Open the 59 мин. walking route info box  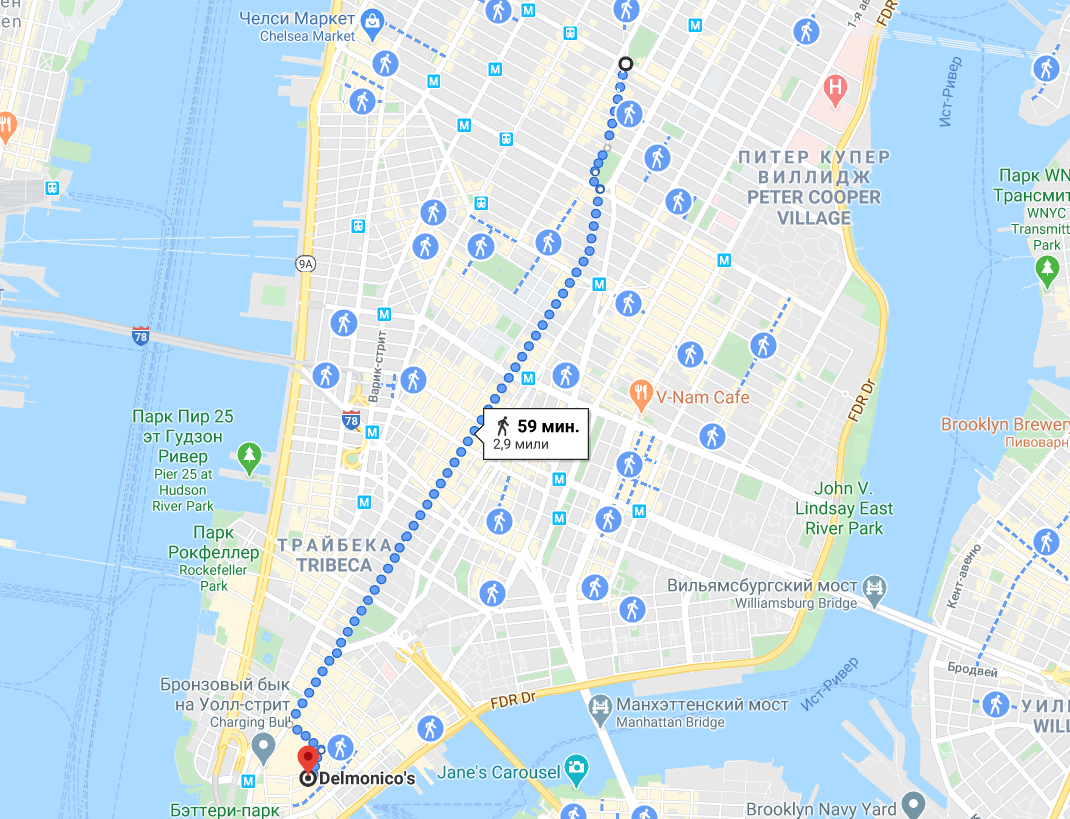(x=537, y=433)
